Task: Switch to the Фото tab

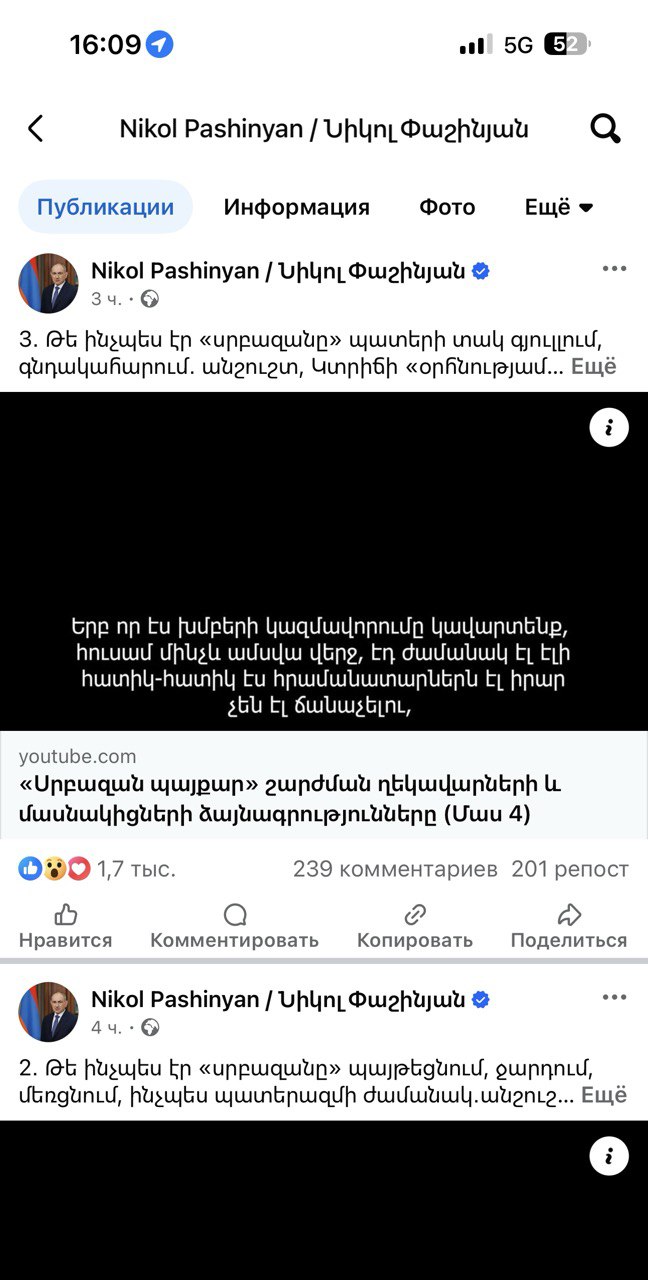Action: pos(447,207)
